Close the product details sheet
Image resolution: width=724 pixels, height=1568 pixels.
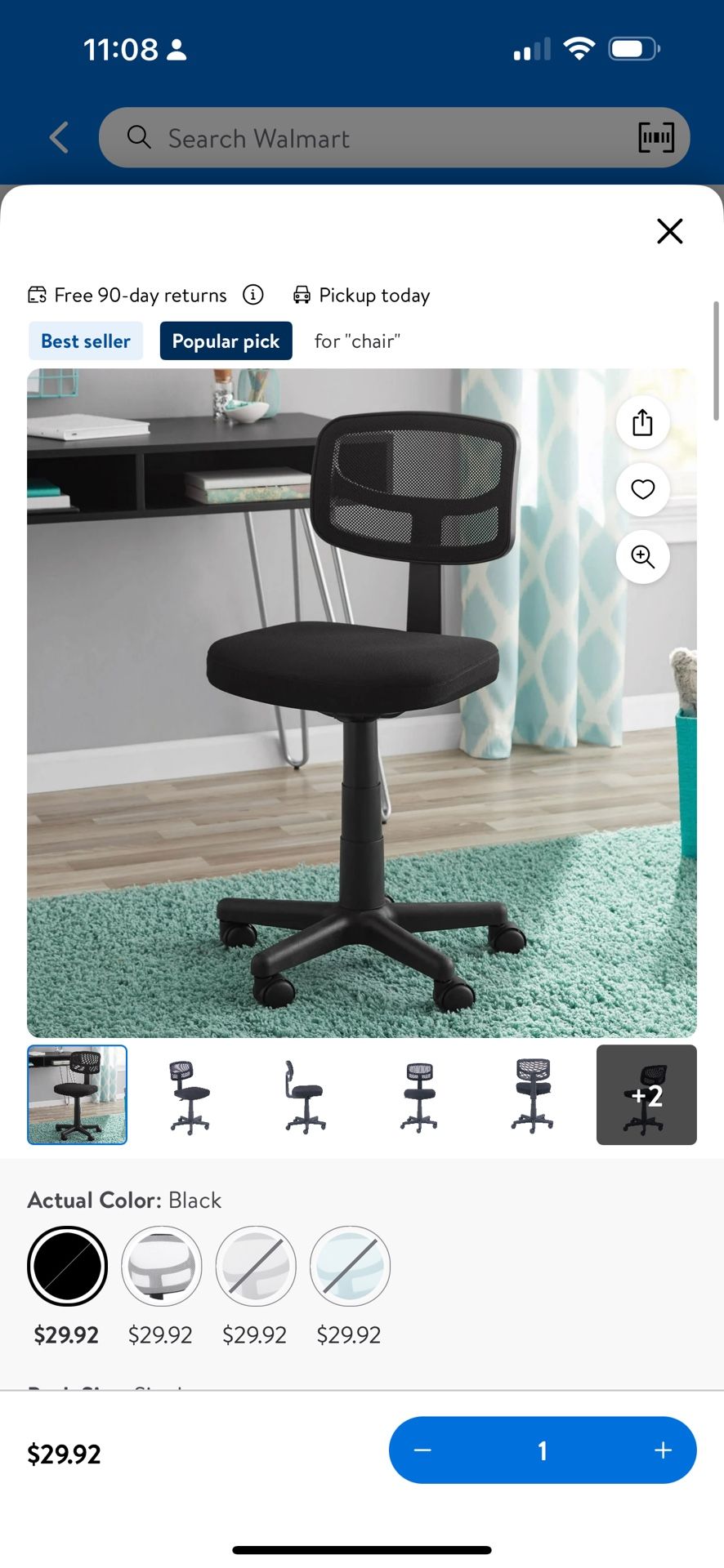pyautogui.click(x=669, y=231)
